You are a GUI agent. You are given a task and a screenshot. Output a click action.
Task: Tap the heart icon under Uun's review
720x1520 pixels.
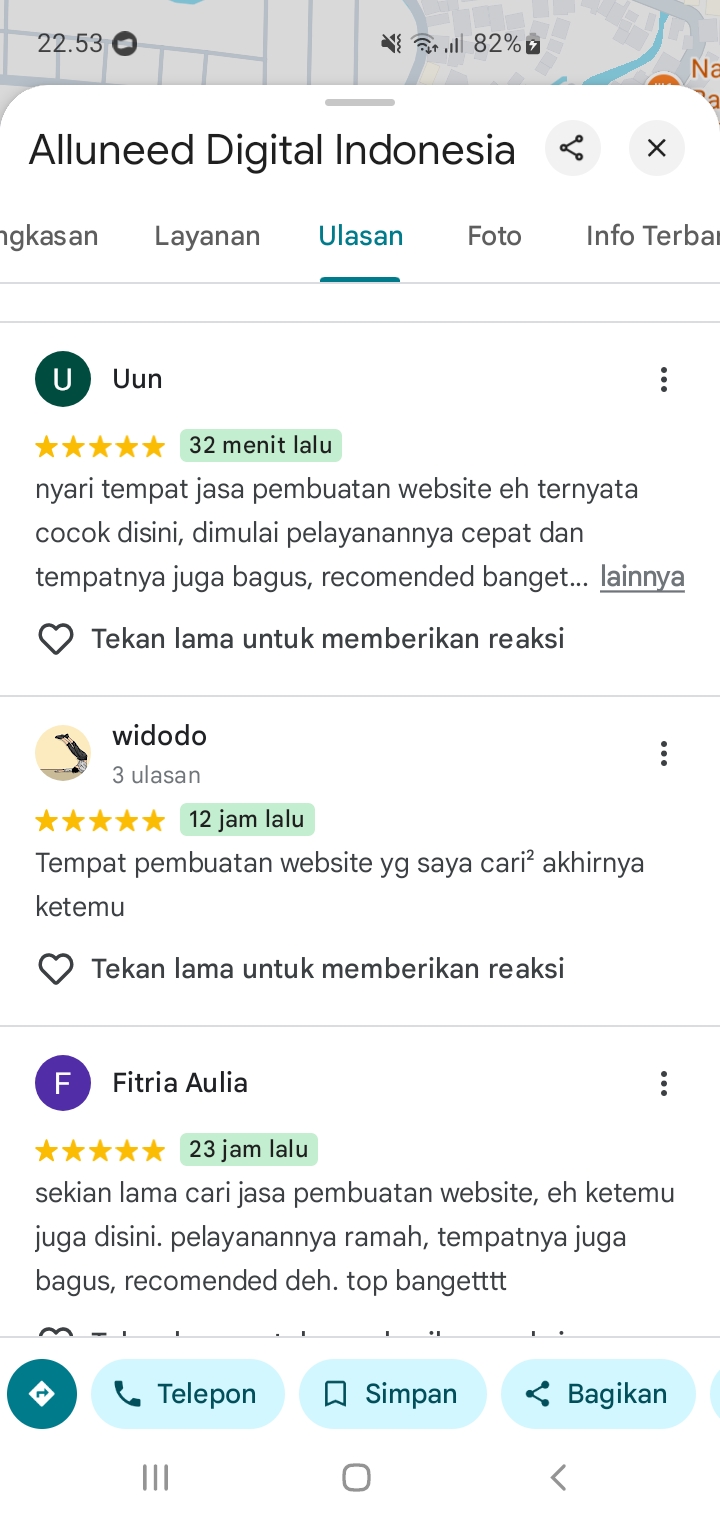(56, 639)
